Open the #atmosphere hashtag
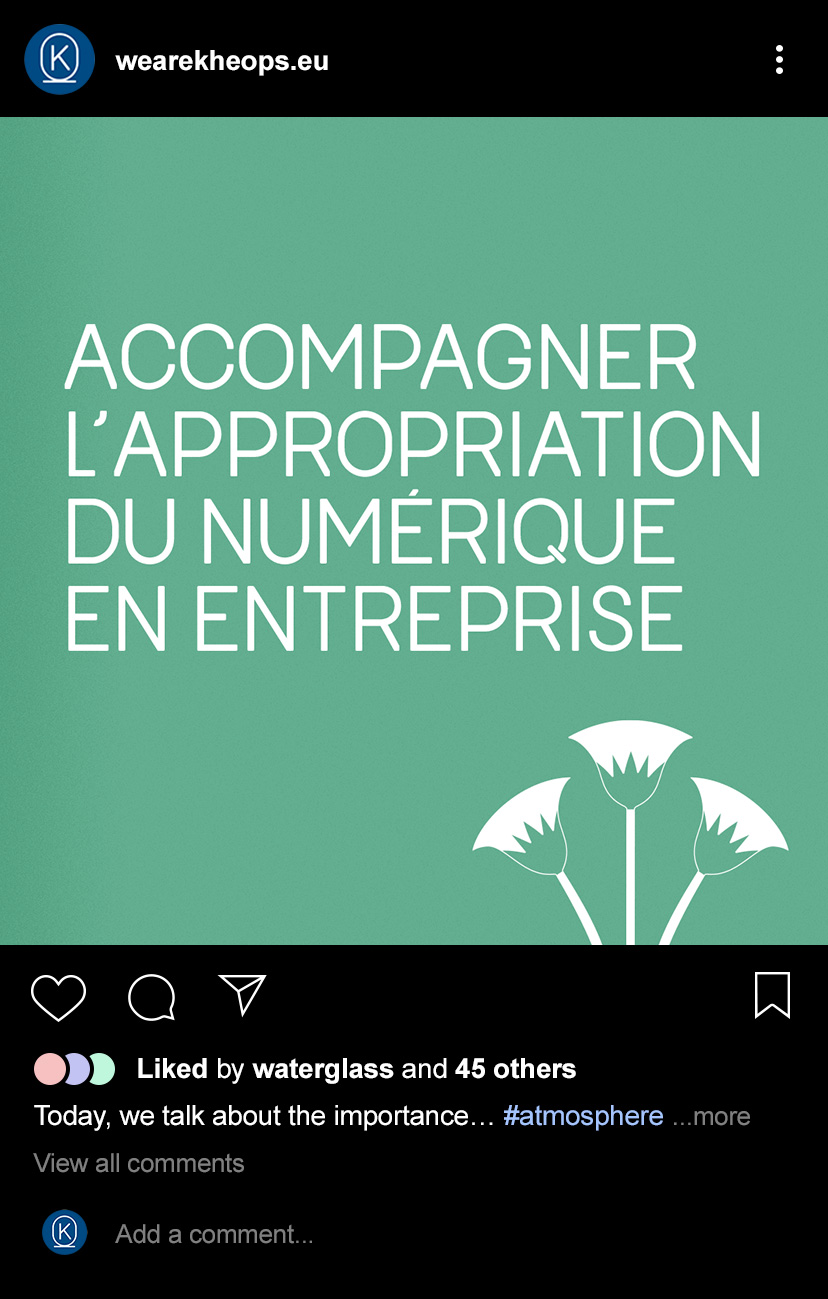 (583, 1116)
